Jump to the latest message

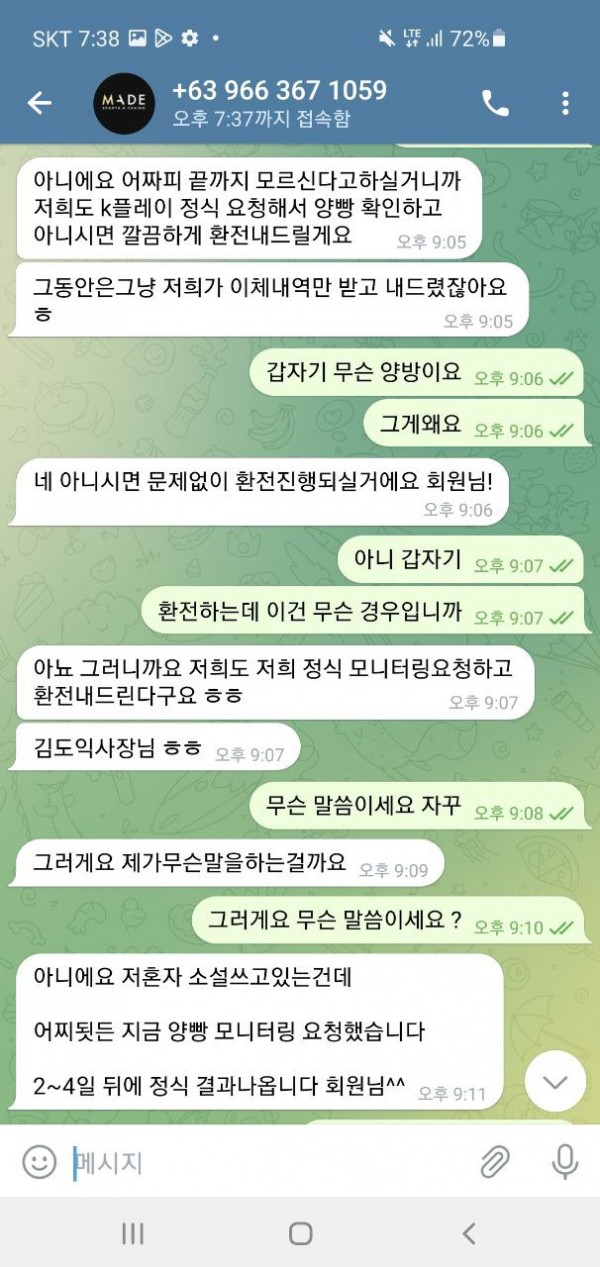554,1081
